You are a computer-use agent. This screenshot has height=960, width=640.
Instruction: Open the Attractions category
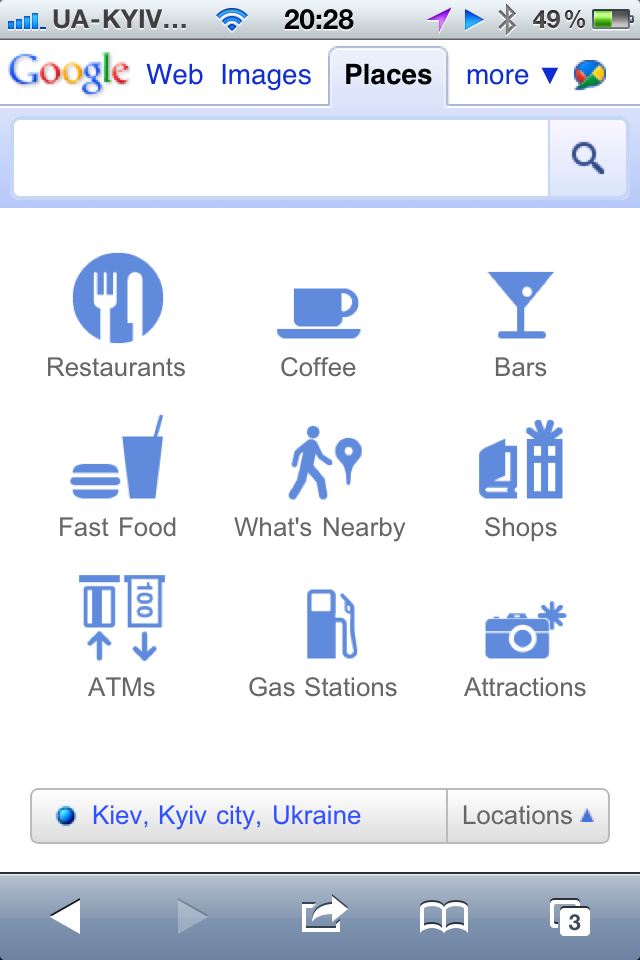(525, 637)
